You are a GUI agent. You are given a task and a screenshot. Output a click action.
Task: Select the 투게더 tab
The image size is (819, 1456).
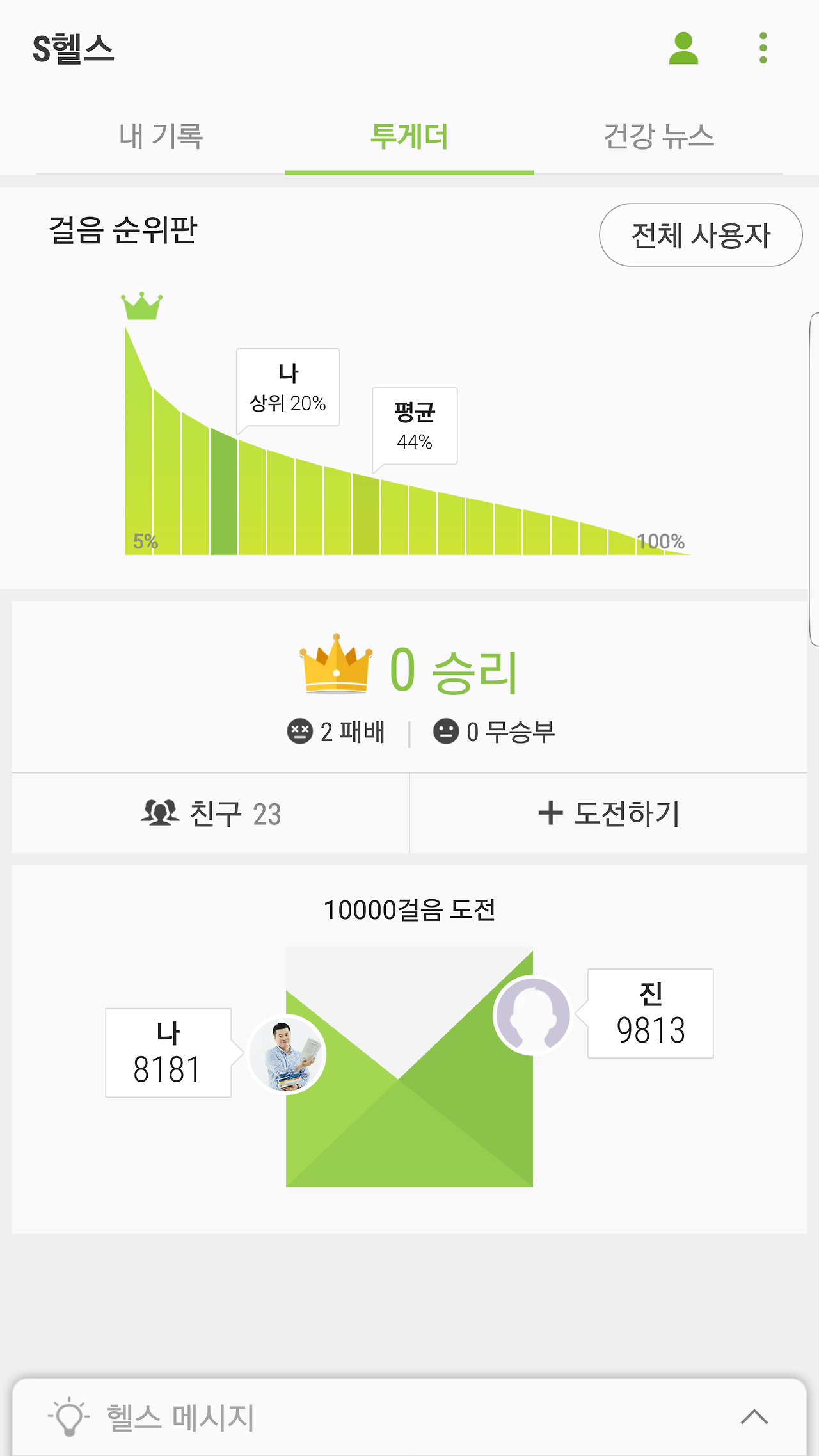pos(409,136)
